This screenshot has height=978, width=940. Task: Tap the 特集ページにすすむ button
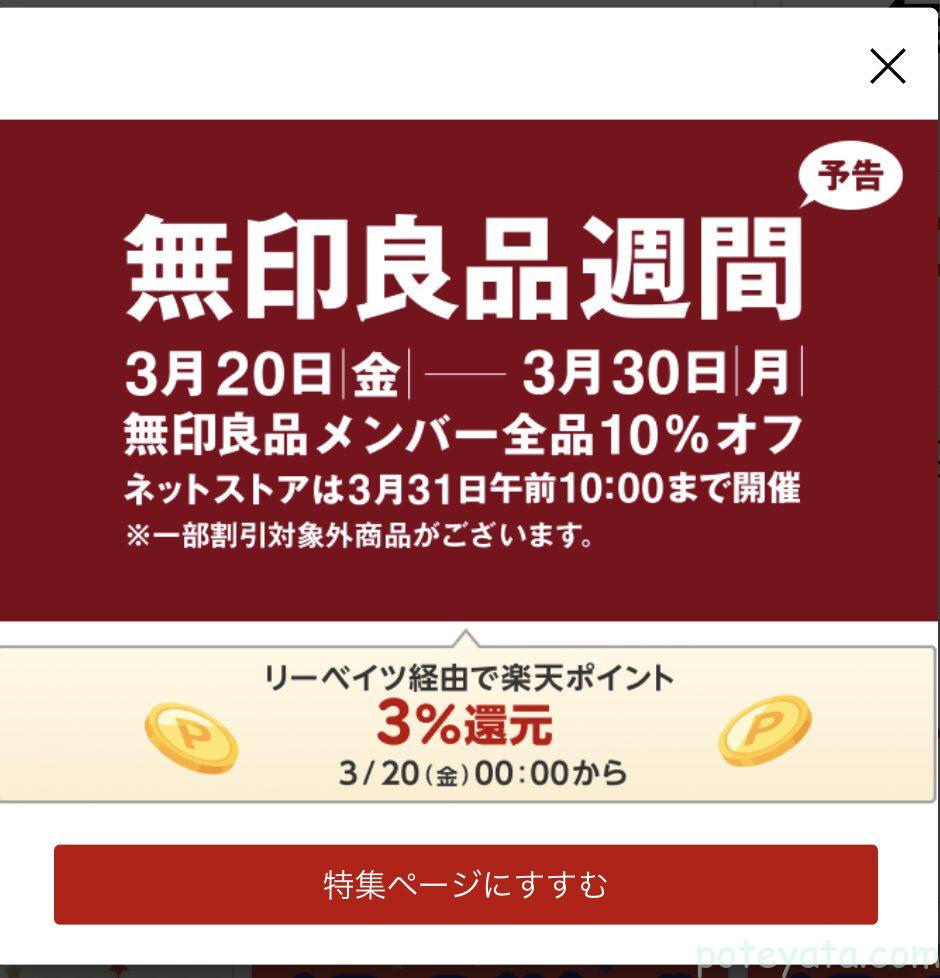point(465,884)
